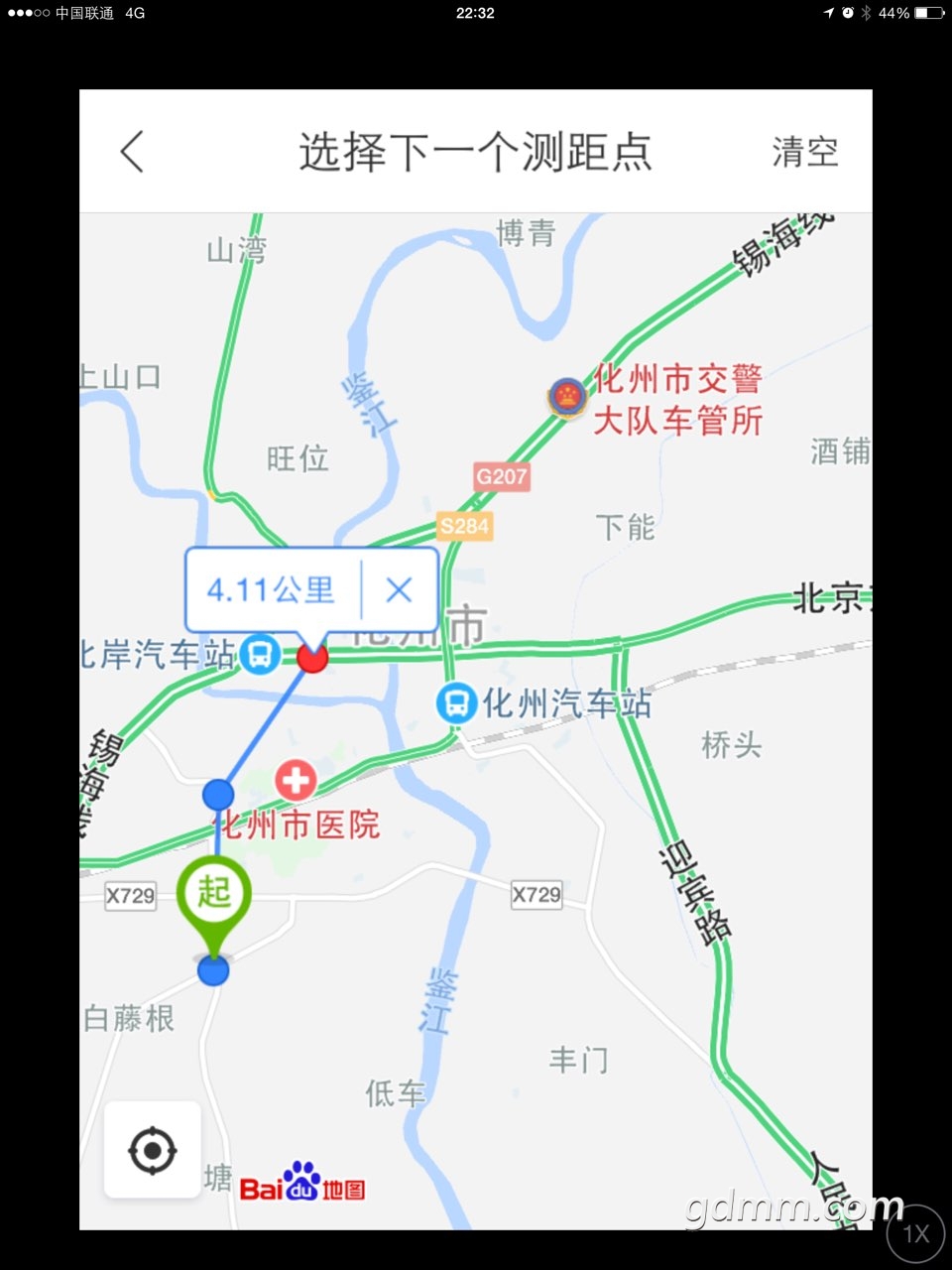Viewport: 952px width, 1270px height.
Task: Toggle the 1X app scaling button
Action: [x=915, y=1233]
